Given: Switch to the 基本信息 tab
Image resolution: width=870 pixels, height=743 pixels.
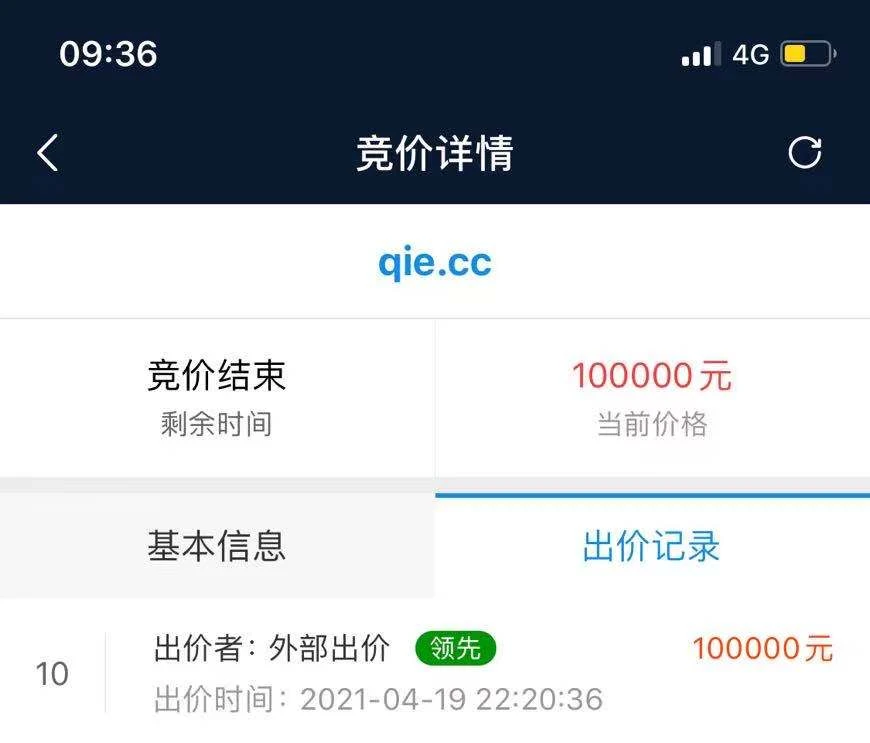Looking at the screenshot, I should pos(217,546).
